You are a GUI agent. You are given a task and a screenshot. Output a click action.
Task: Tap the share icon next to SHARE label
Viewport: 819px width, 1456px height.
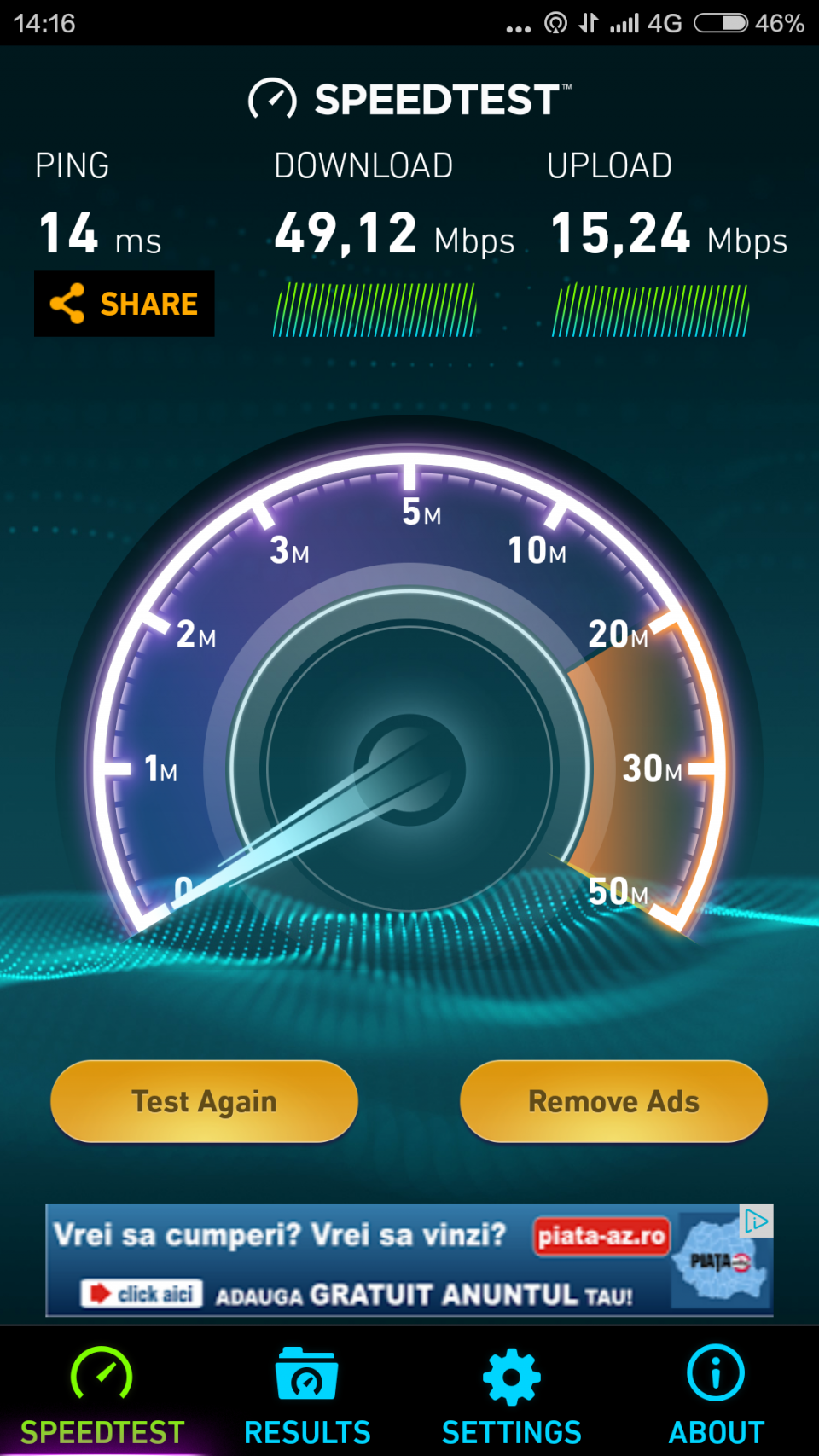67,303
